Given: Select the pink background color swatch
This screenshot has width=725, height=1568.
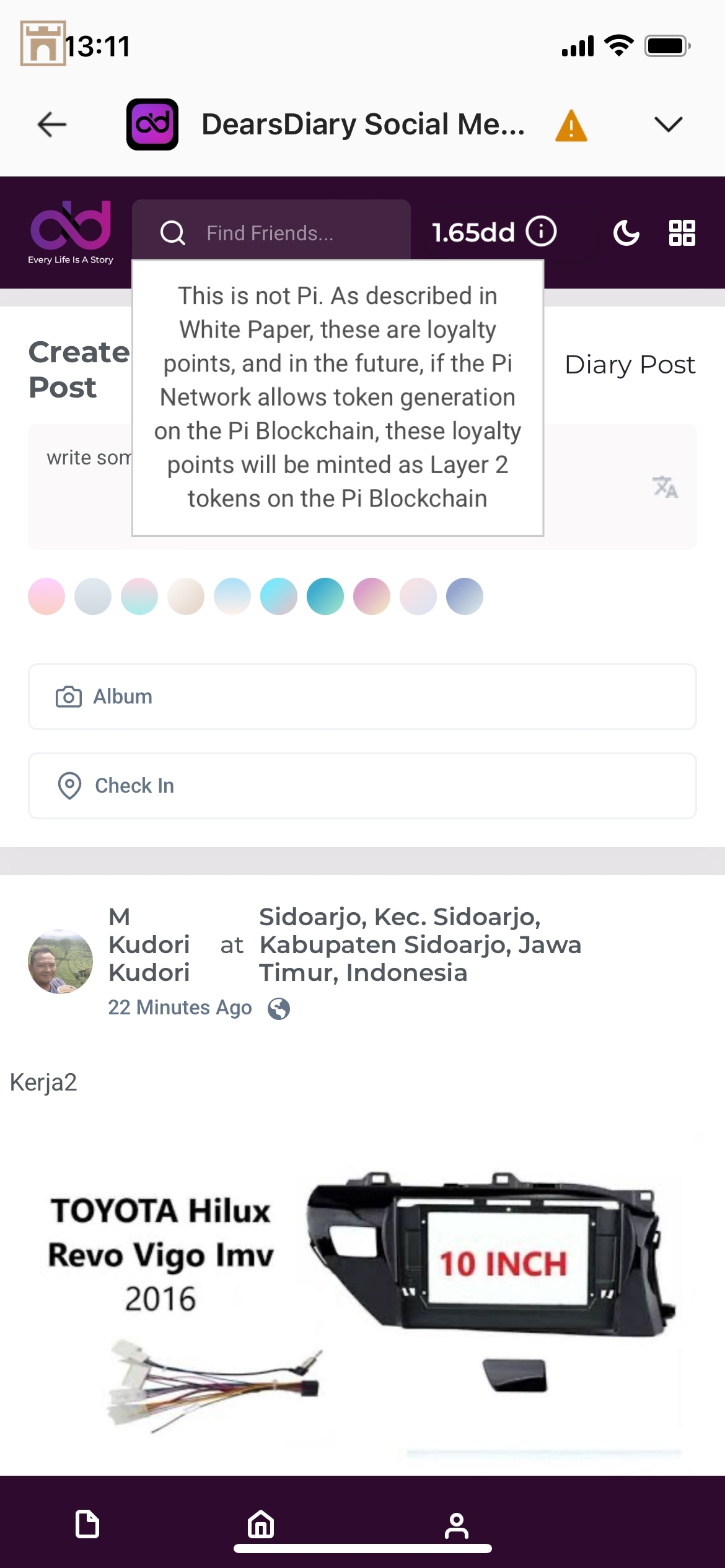Looking at the screenshot, I should click(x=46, y=596).
